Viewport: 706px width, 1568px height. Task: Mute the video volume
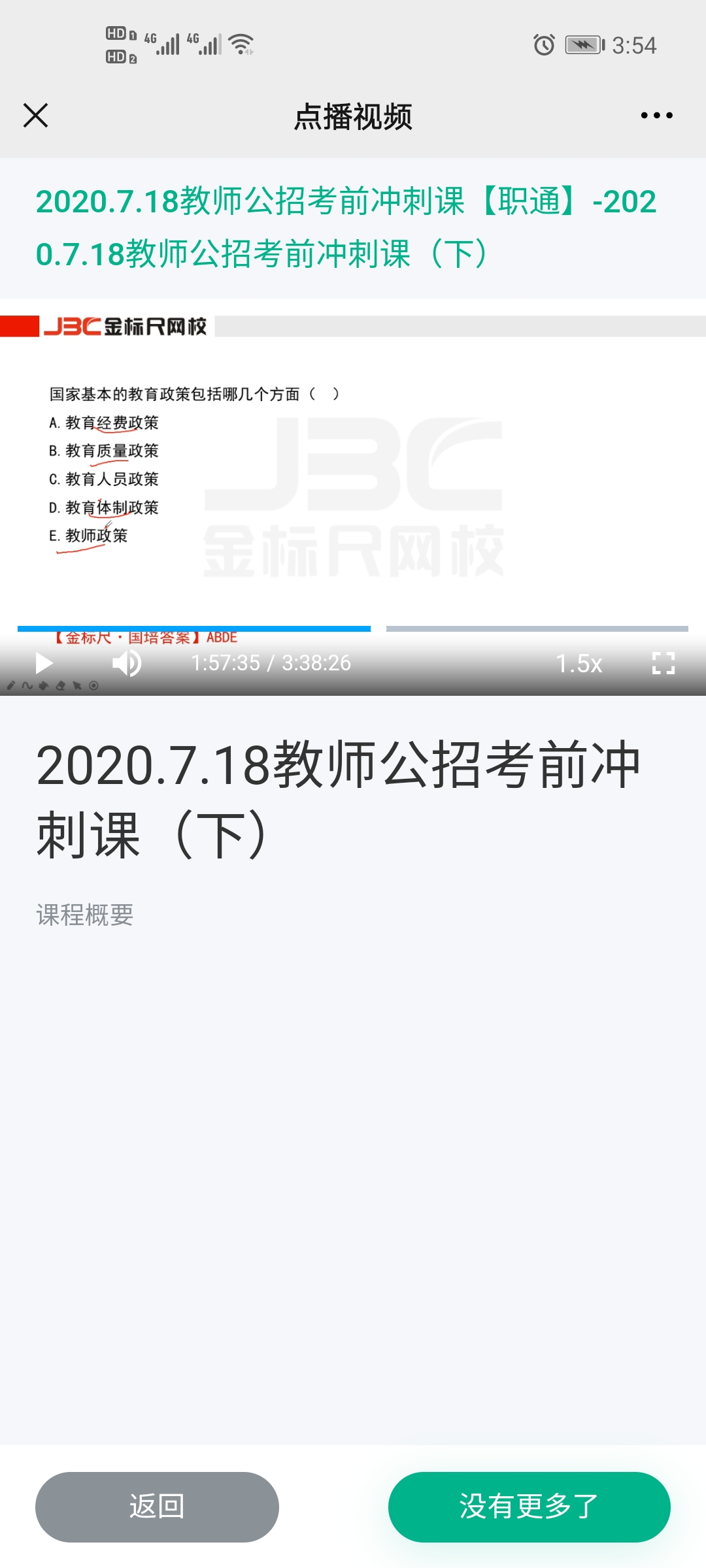click(127, 663)
